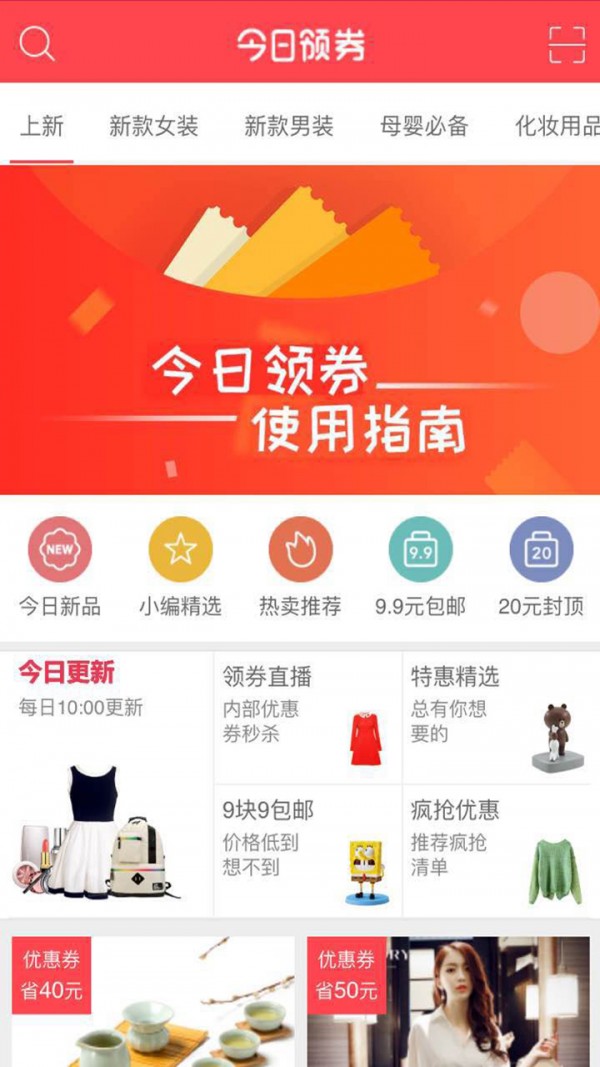Switch to the 新款女装 tab
Viewport: 600px width, 1067px height.
click(154, 127)
